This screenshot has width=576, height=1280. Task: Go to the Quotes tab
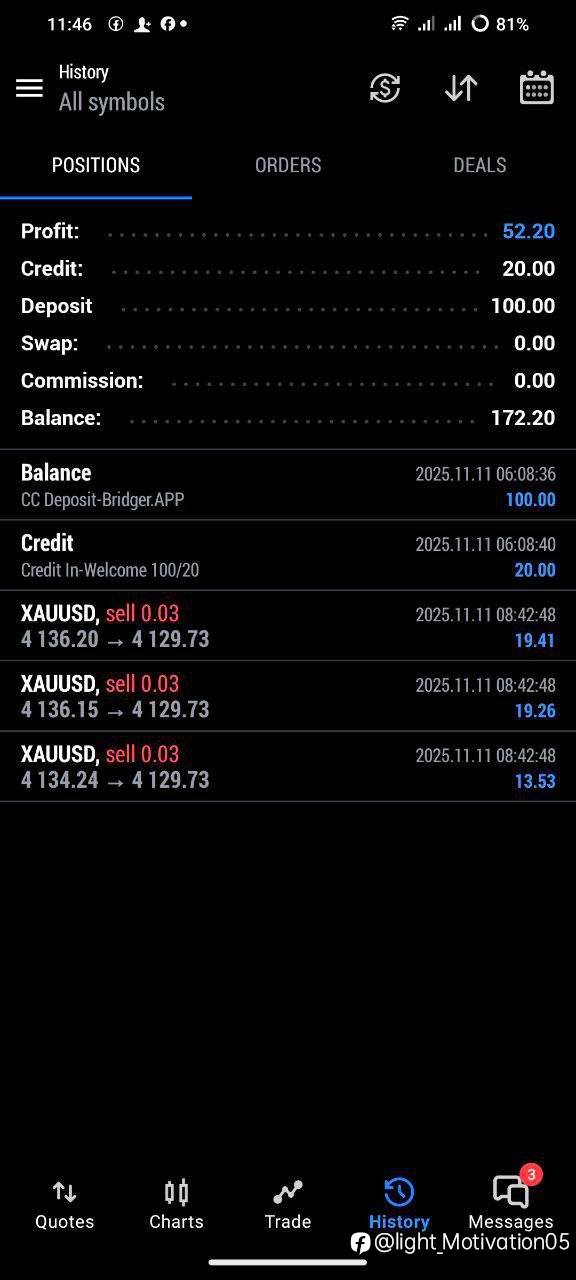tap(64, 1204)
